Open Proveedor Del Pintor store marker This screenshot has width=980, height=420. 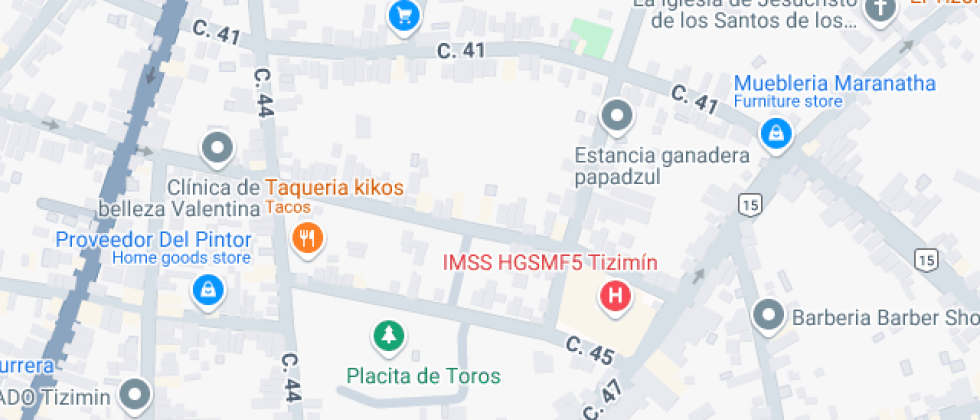pyautogui.click(x=207, y=291)
